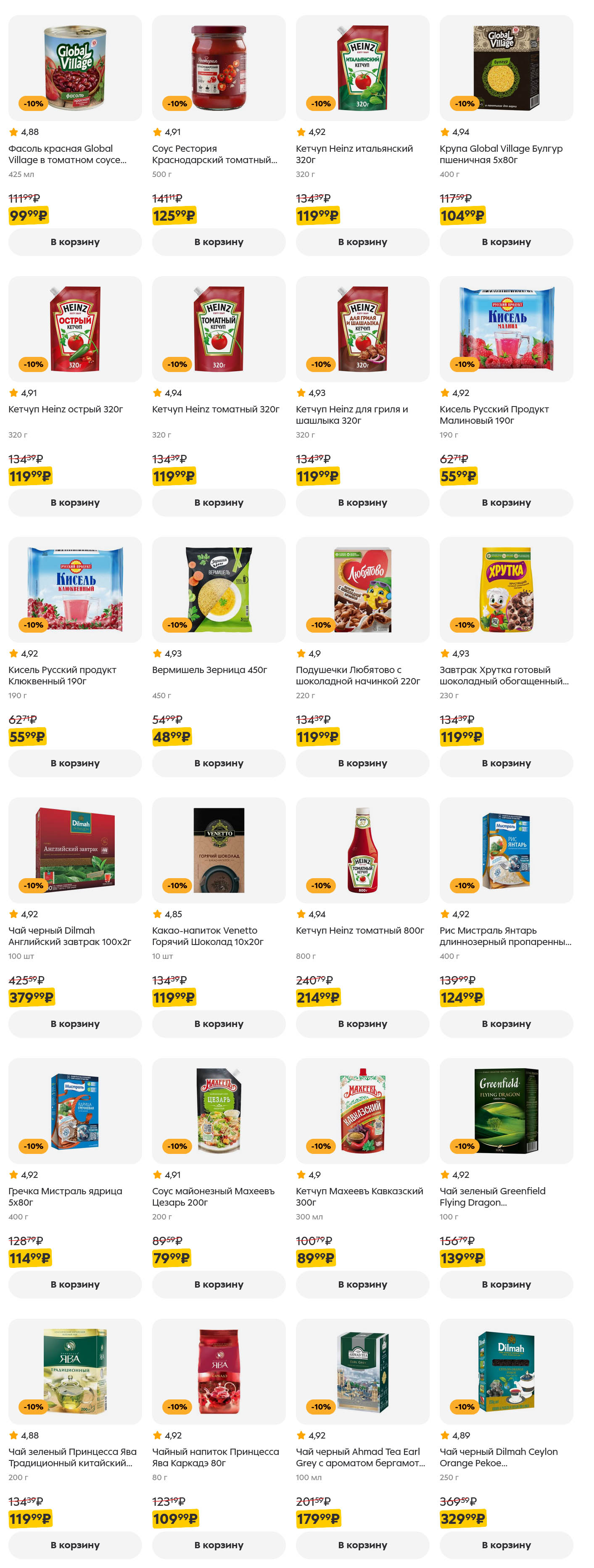Add Ahmad Tea Earl Grey to cart
This screenshot has height=1568, width=594.
362,1544
